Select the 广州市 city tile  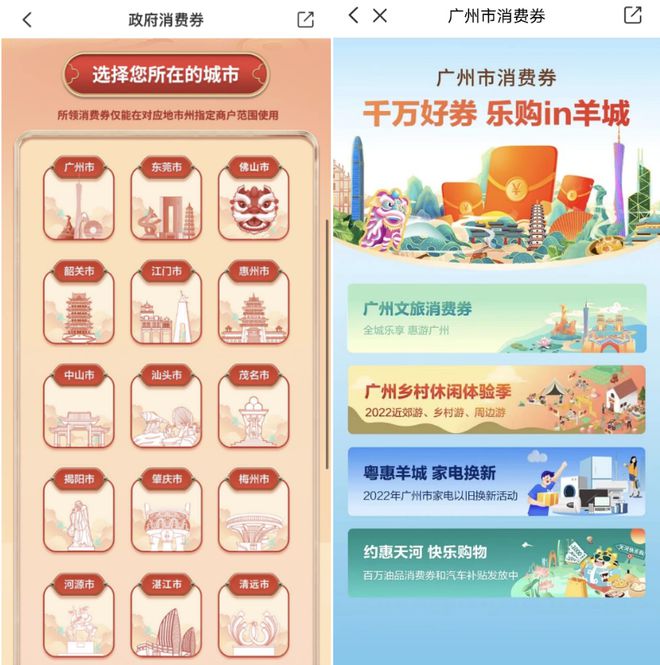pyautogui.click(x=78, y=199)
